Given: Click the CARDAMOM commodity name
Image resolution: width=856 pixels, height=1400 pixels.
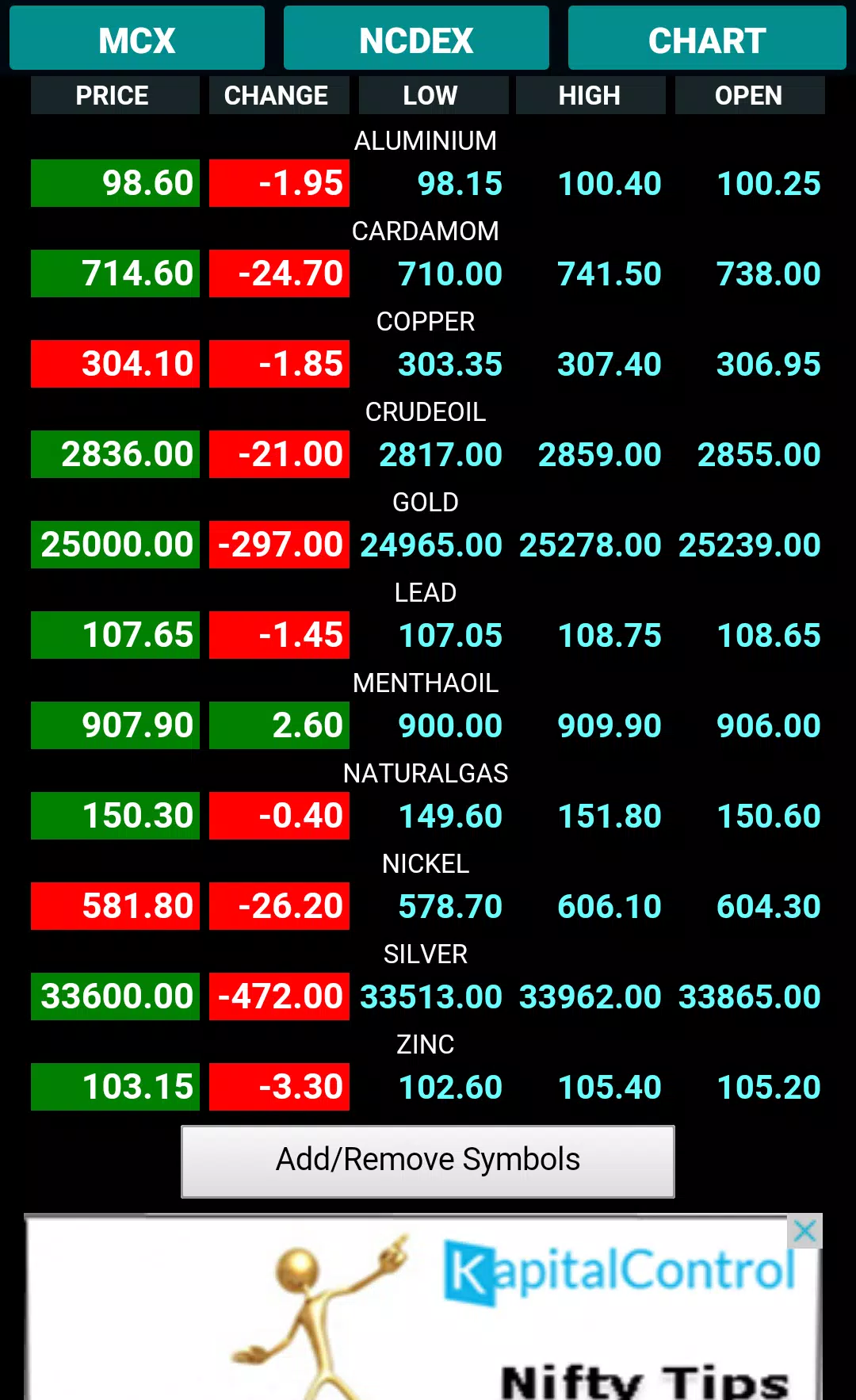Looking at the screenshot, I should point(426,231).
